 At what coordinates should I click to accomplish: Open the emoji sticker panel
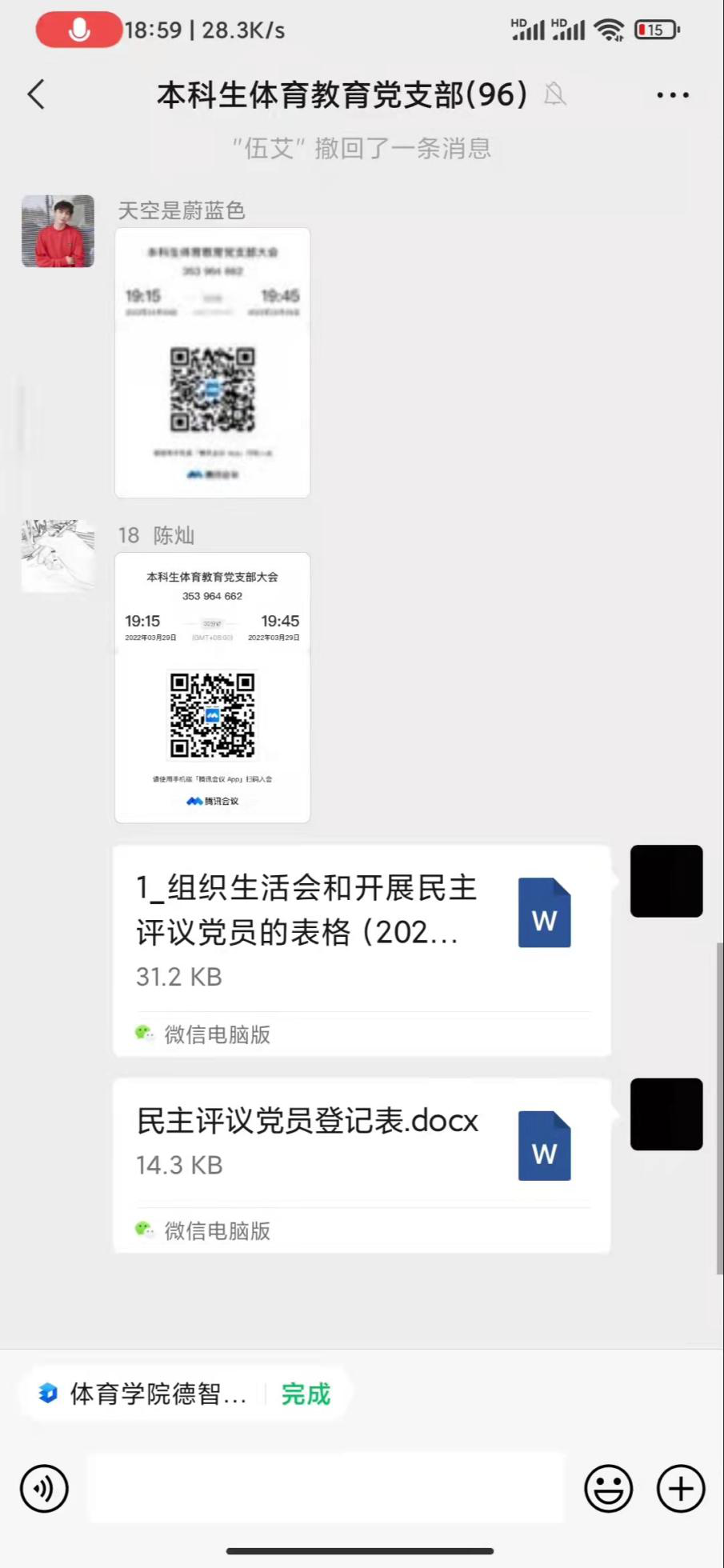click(608, 1489)
